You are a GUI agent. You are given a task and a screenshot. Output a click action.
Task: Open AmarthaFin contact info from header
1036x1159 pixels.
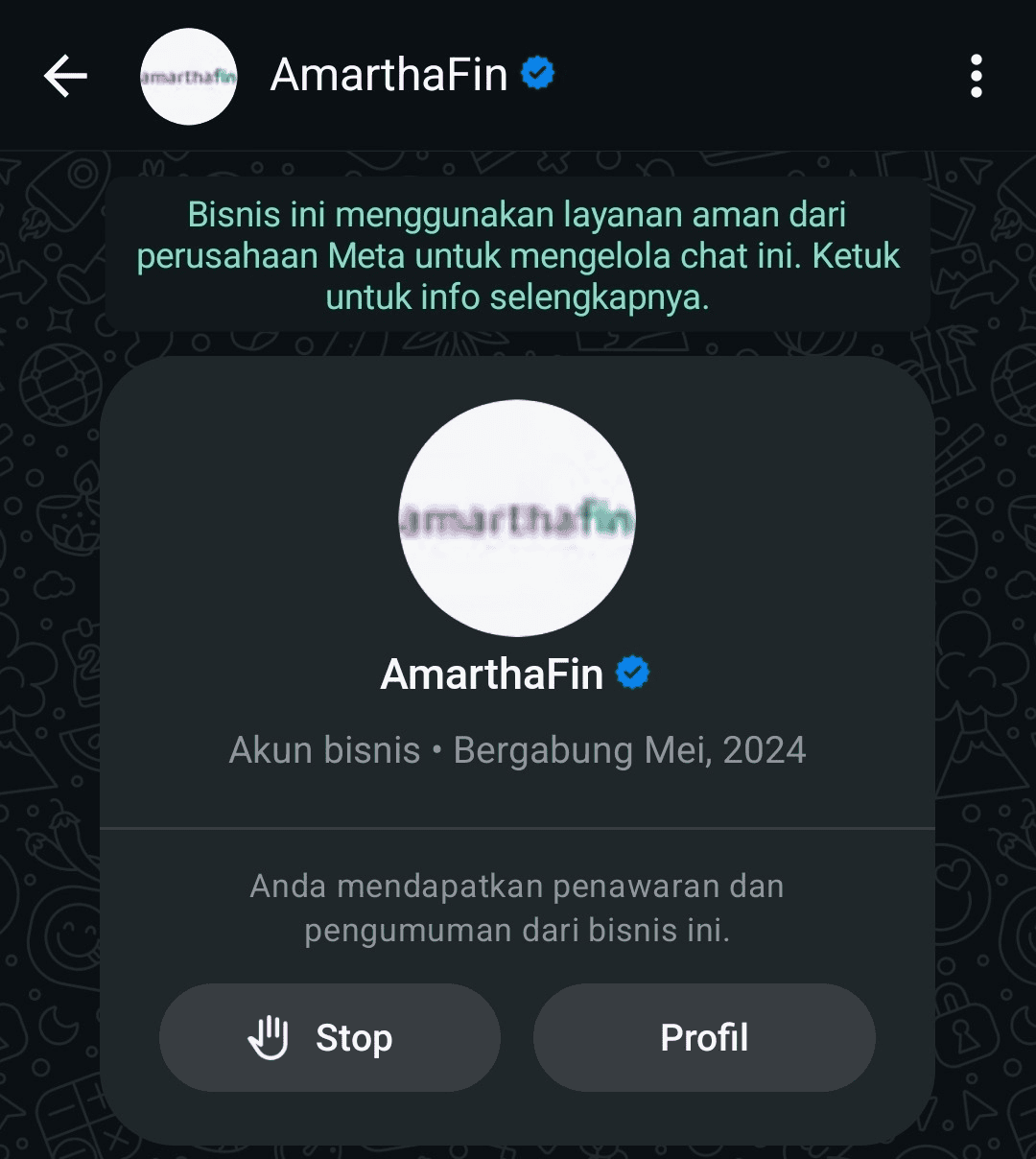point(388,76)
